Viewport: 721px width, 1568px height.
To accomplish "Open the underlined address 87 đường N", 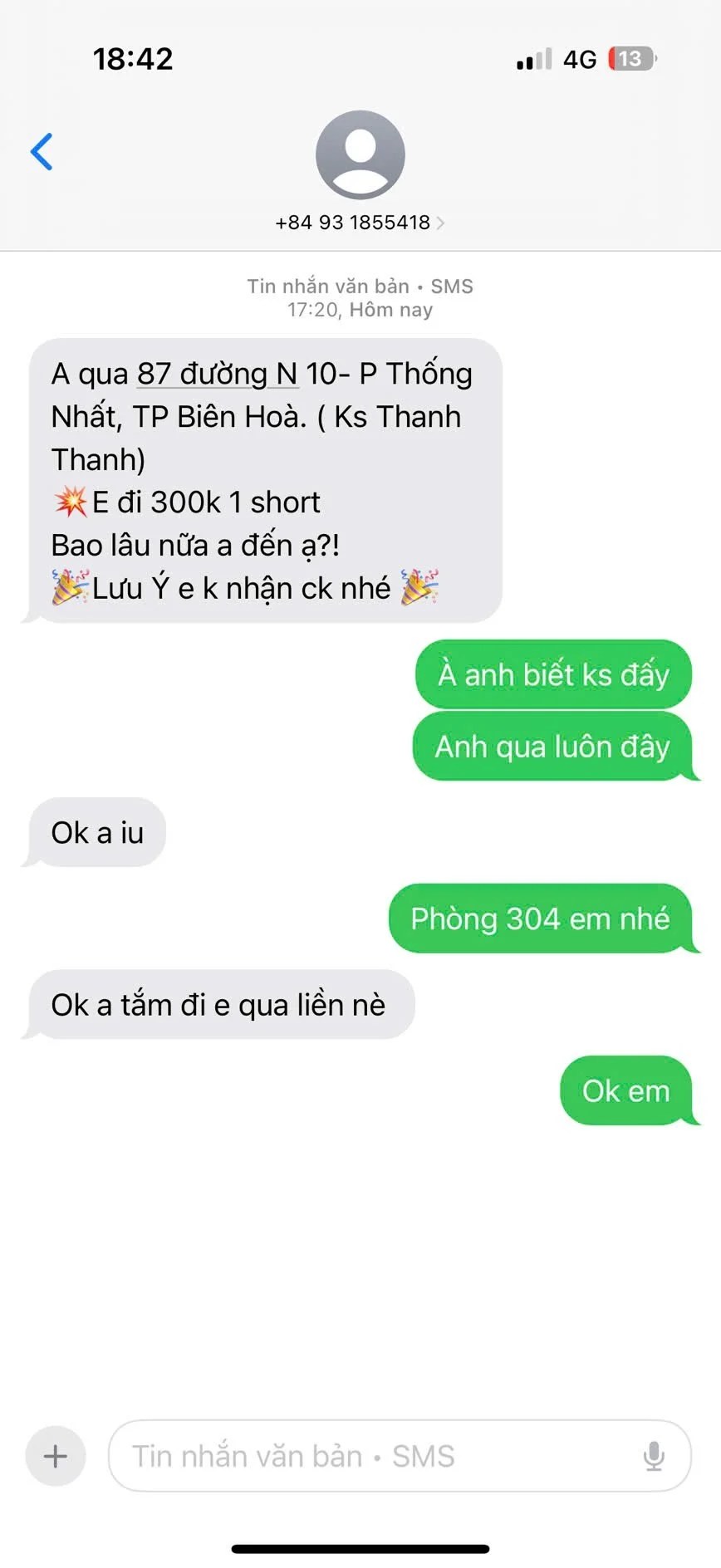I will (x=217, y=375).
